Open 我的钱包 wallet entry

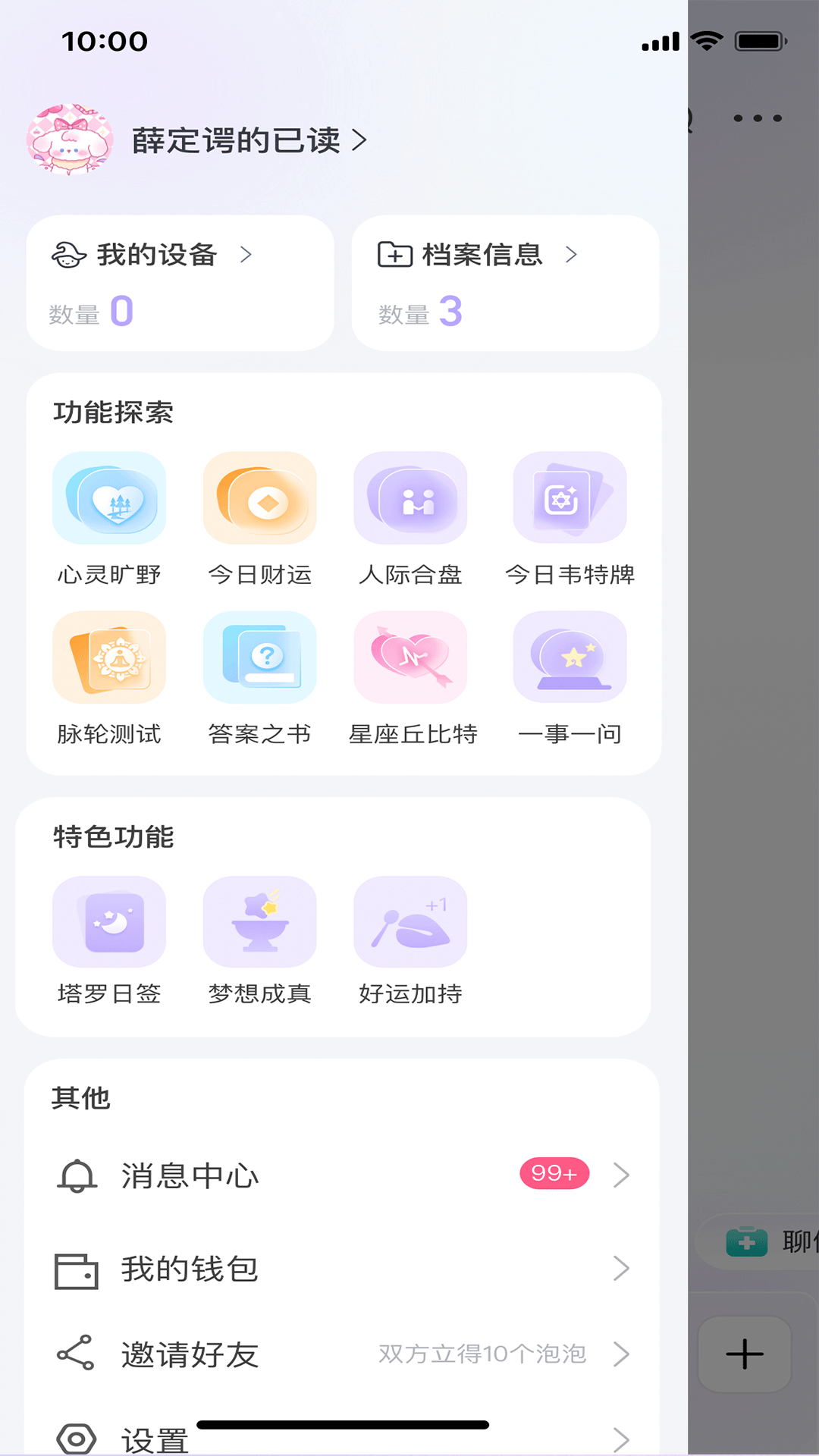(190, 1268)
